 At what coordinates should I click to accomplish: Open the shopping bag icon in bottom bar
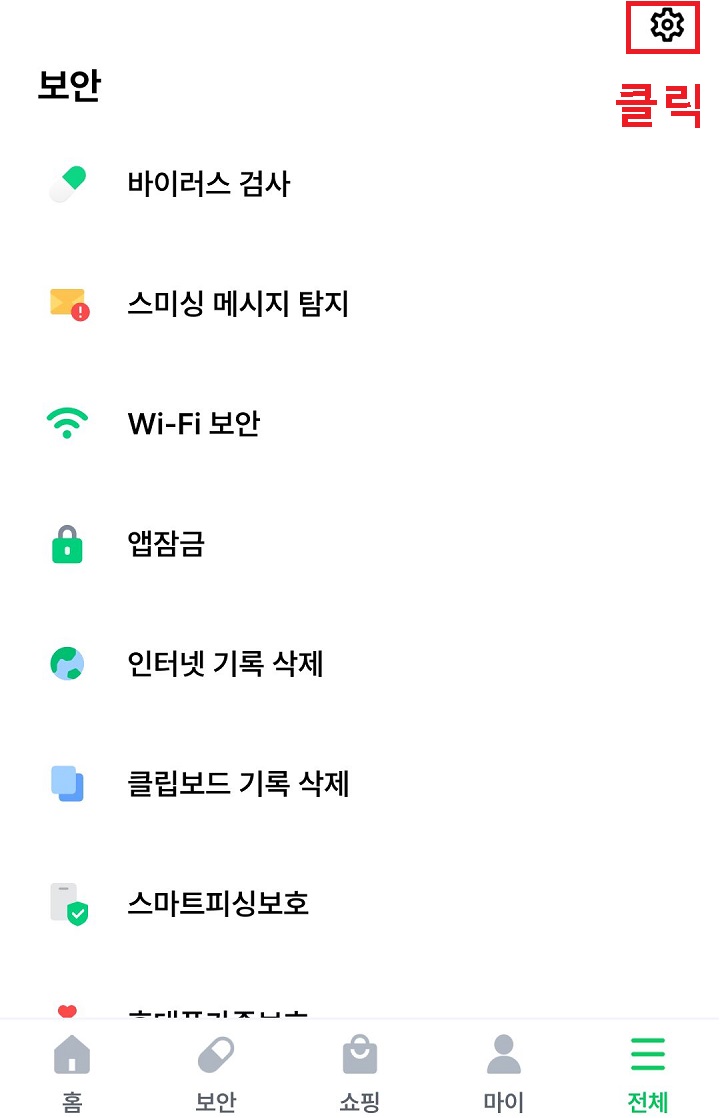[x=360, y=1055]
